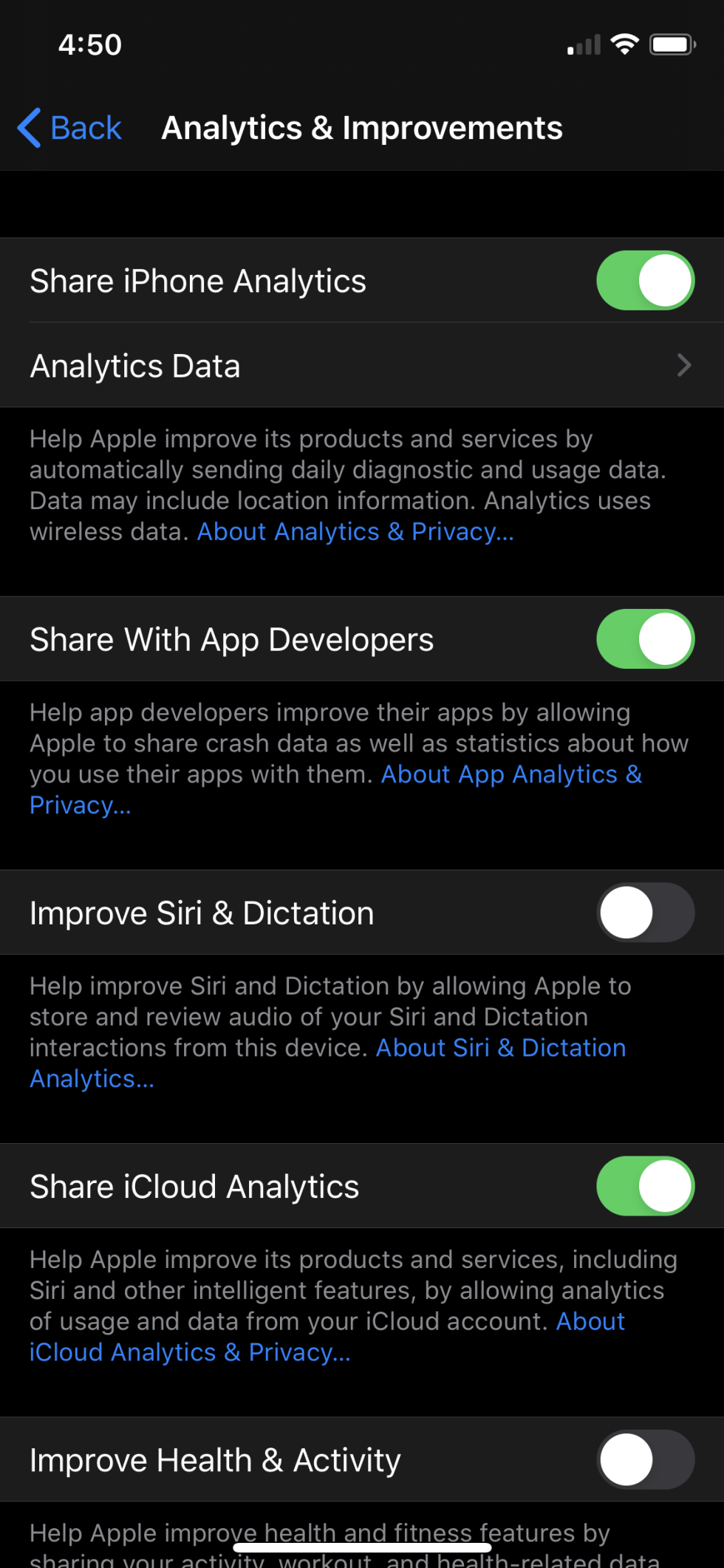
Task: Tap the Analytics & Improvements title
Action: 361,127
